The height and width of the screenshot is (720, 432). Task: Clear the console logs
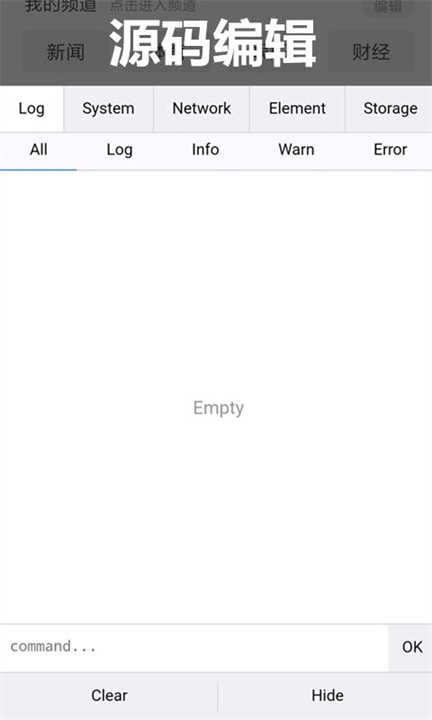click(x=109, y=696)
